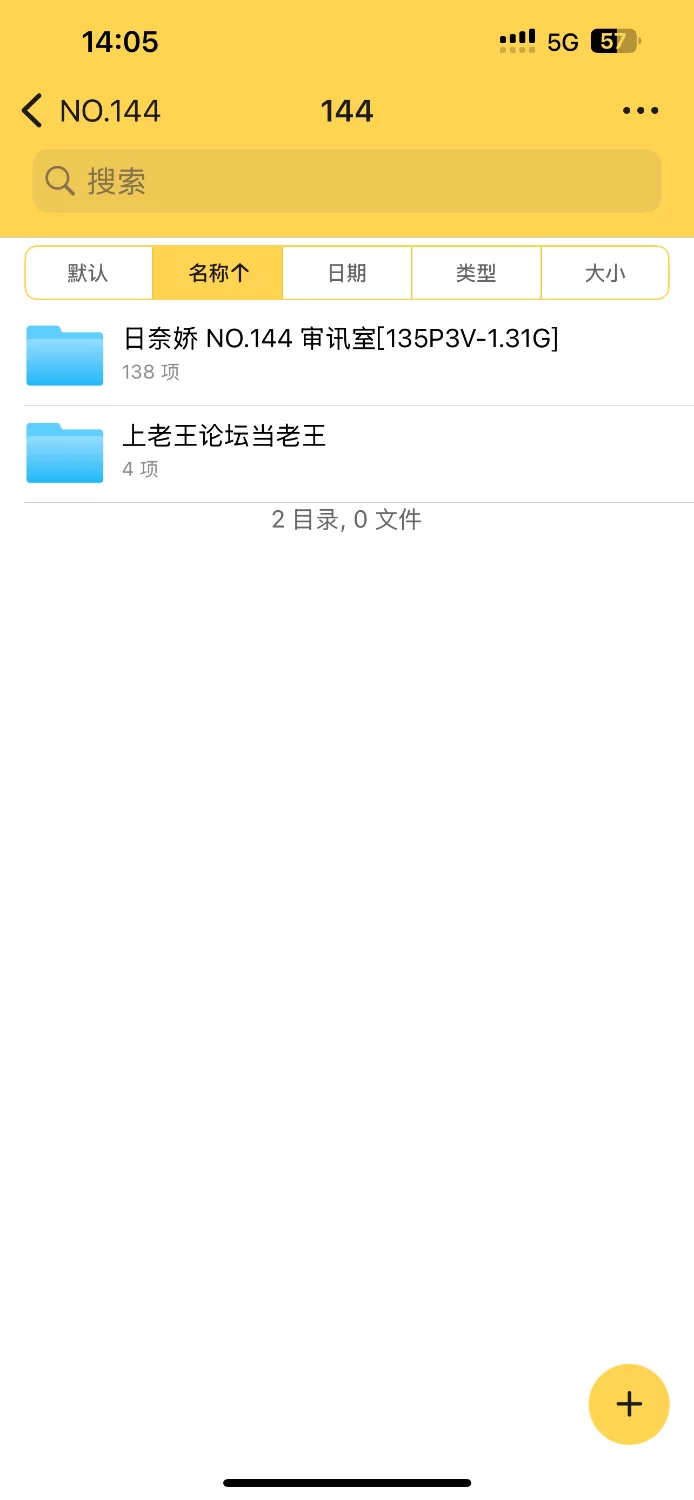Open the three-dot overflow menu
Image resolution: width=694 pixels, height=1500 pixels.
pyautogui.click(x=640, y=111)
